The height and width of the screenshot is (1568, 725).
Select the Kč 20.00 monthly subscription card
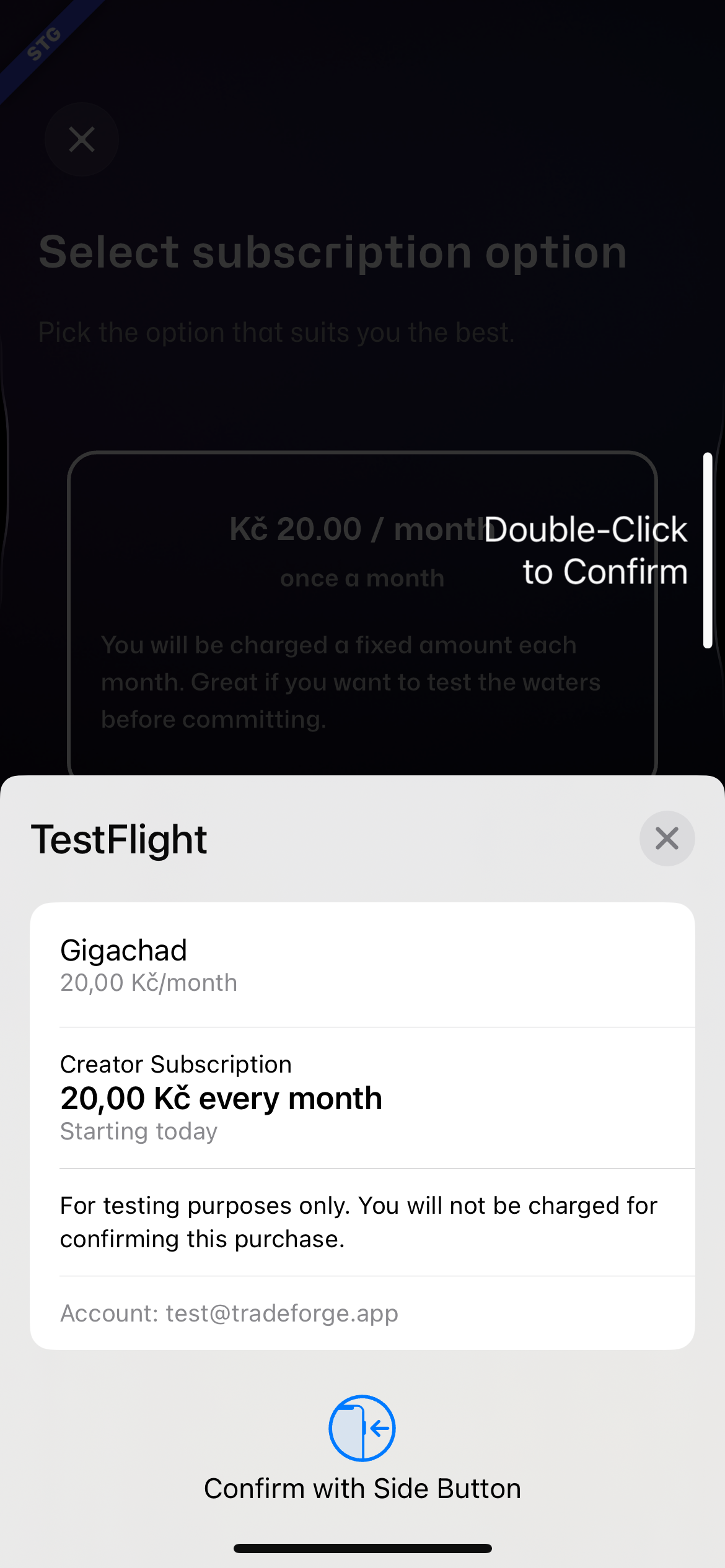[x=362, y=613]
